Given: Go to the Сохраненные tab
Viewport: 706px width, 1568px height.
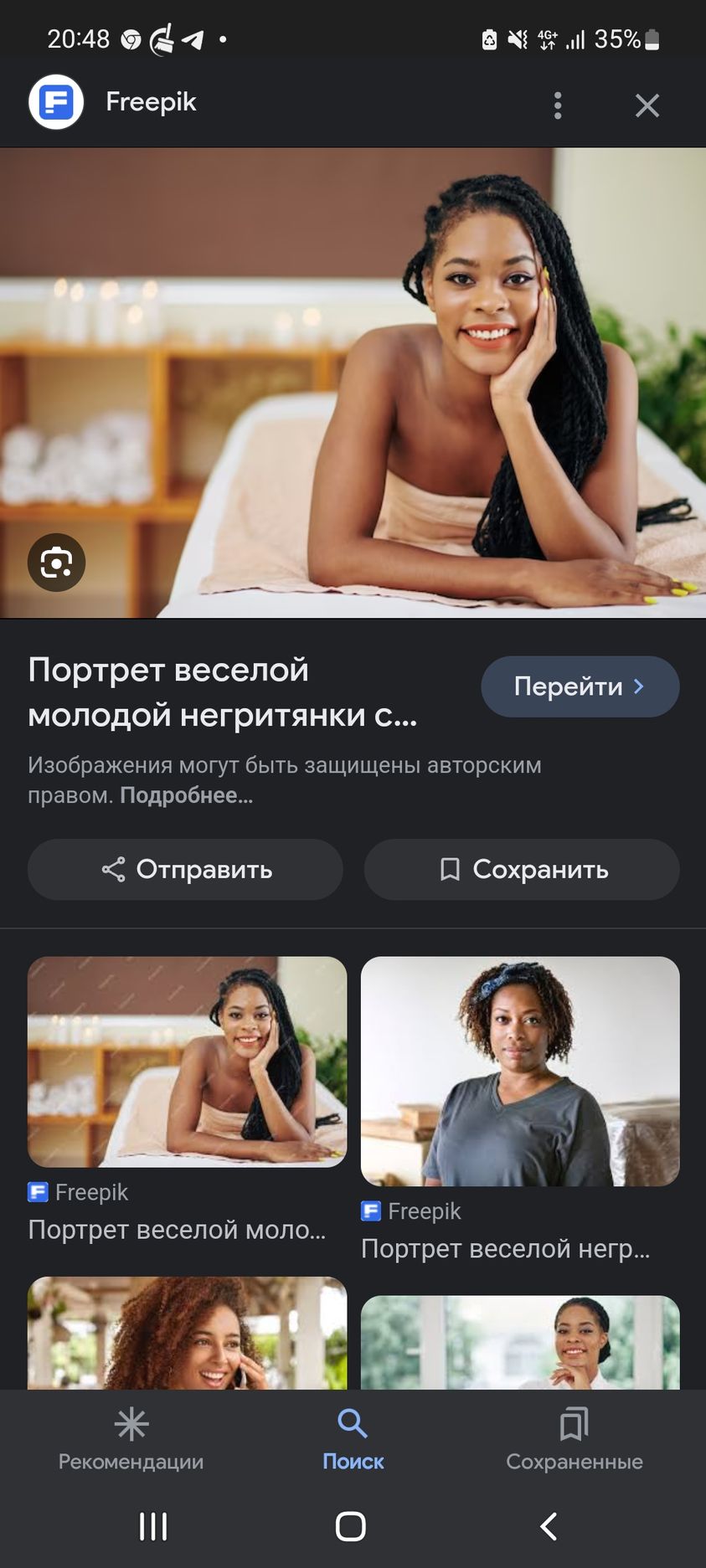Looking at the screenshot, I should pos(575,1440).
